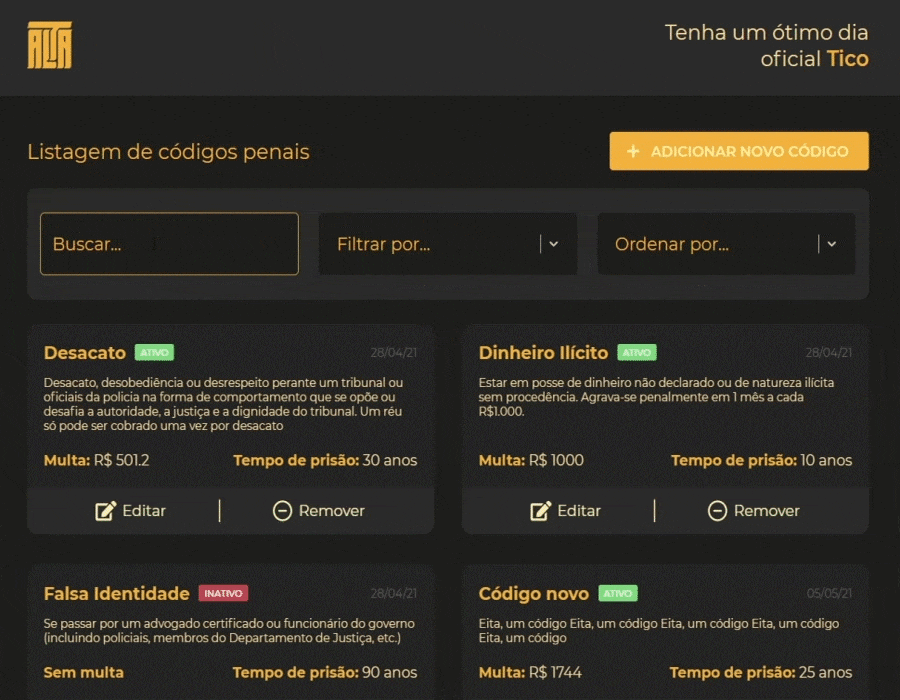The width and height of the screenshot is (900, 700).
Task: Expand the Ordenar por dropdown
Action: [x=726, y=244]
